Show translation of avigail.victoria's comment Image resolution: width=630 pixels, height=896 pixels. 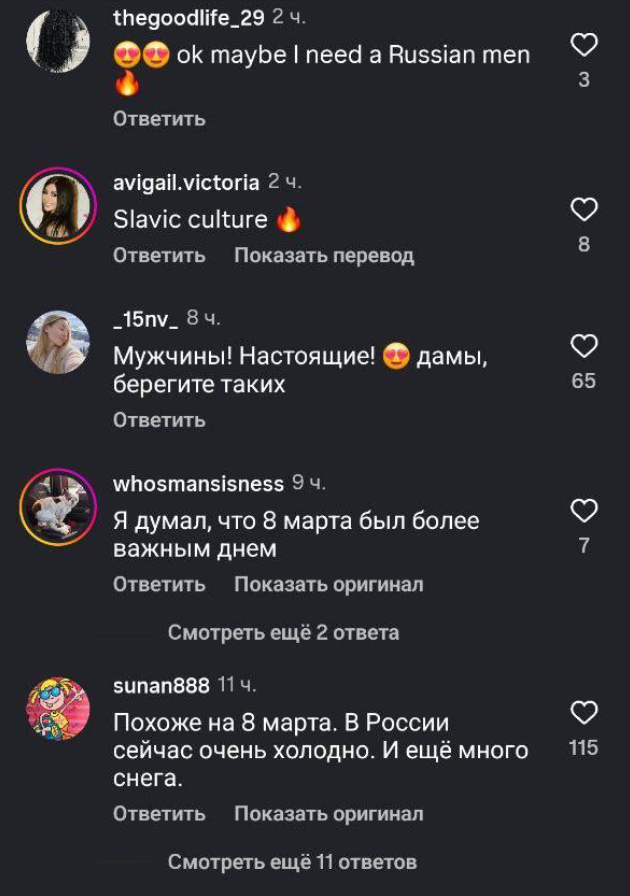pyautogui.click(x=323, y=256)
